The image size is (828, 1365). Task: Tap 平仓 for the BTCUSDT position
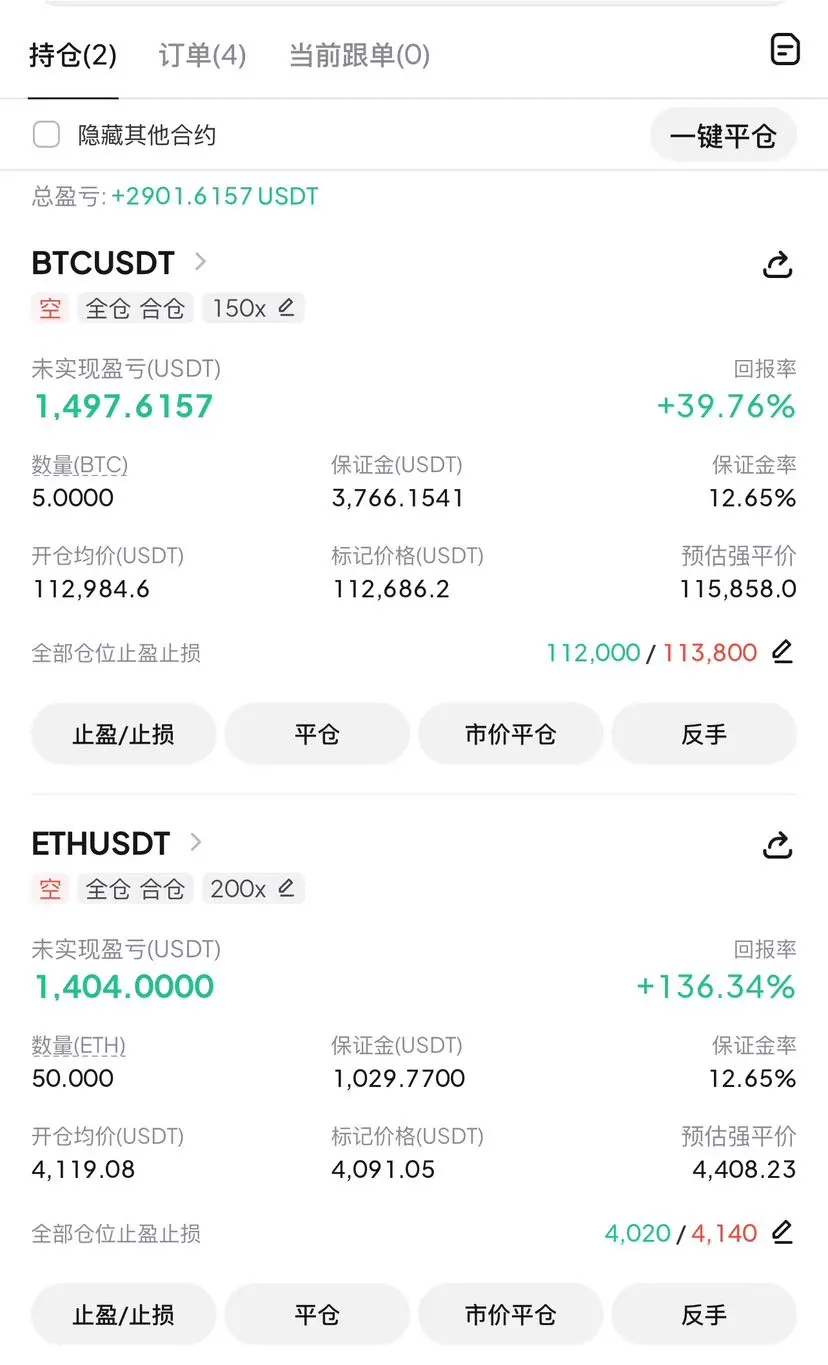click(x=317, y=735)
